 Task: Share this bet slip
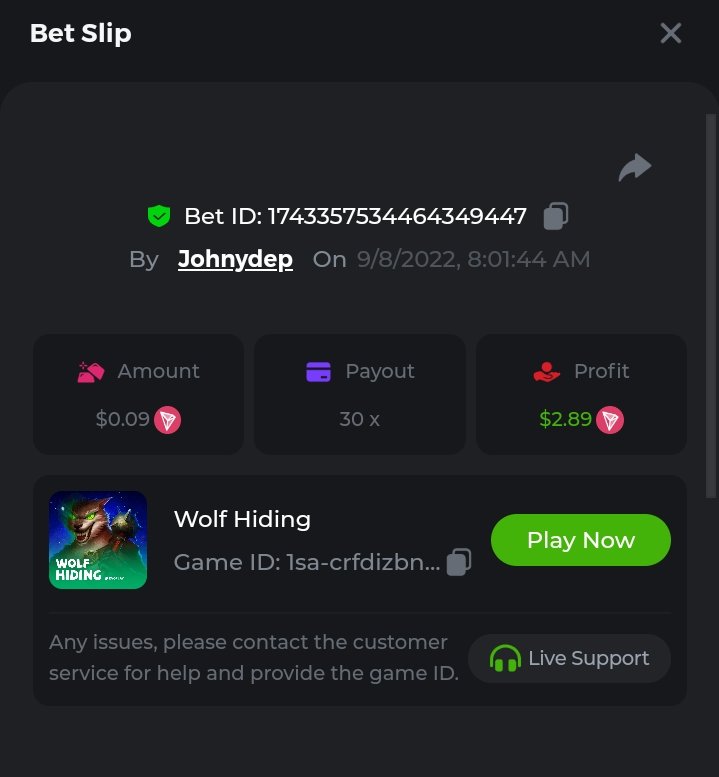(635, 168)
